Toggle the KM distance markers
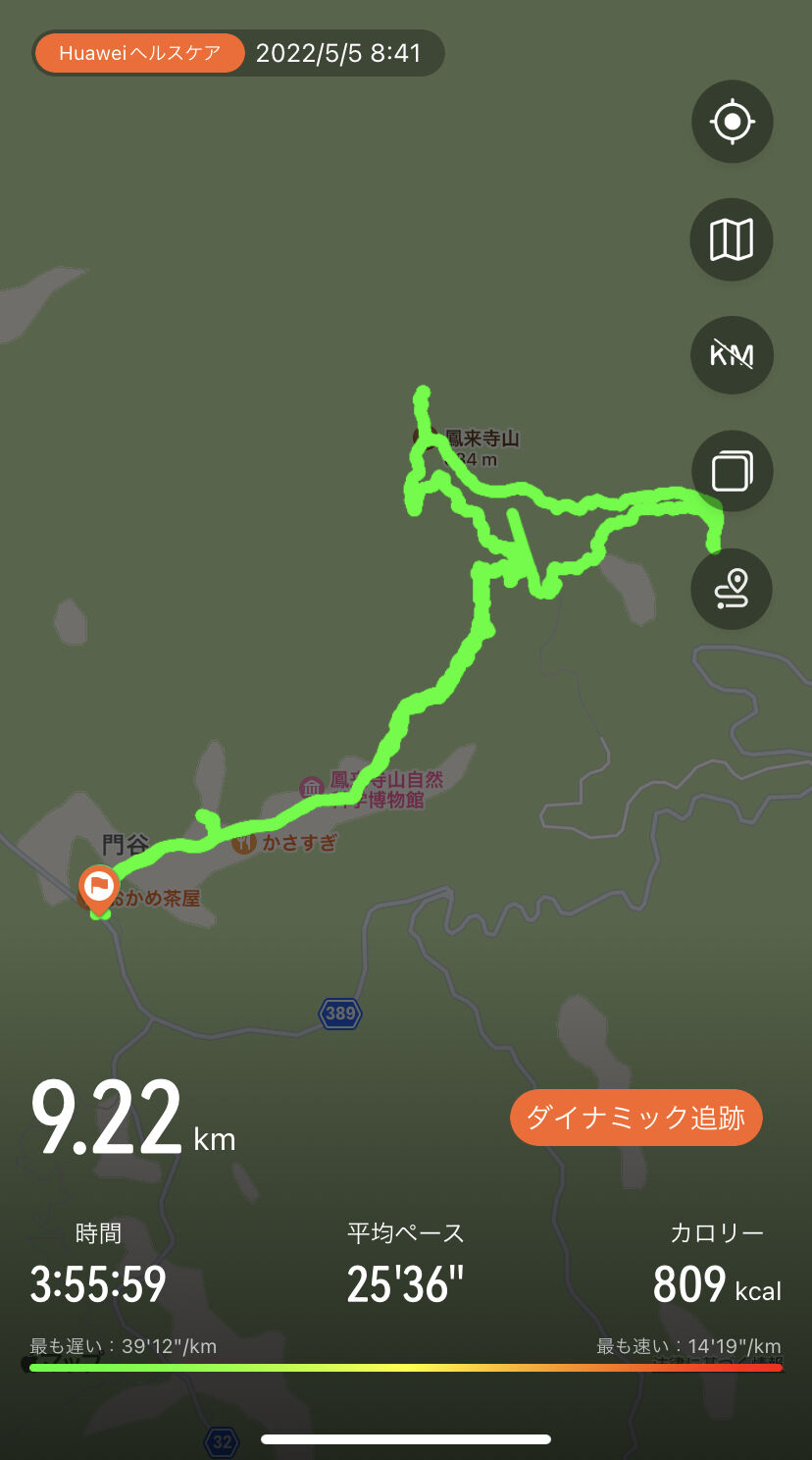 (733, 355)
